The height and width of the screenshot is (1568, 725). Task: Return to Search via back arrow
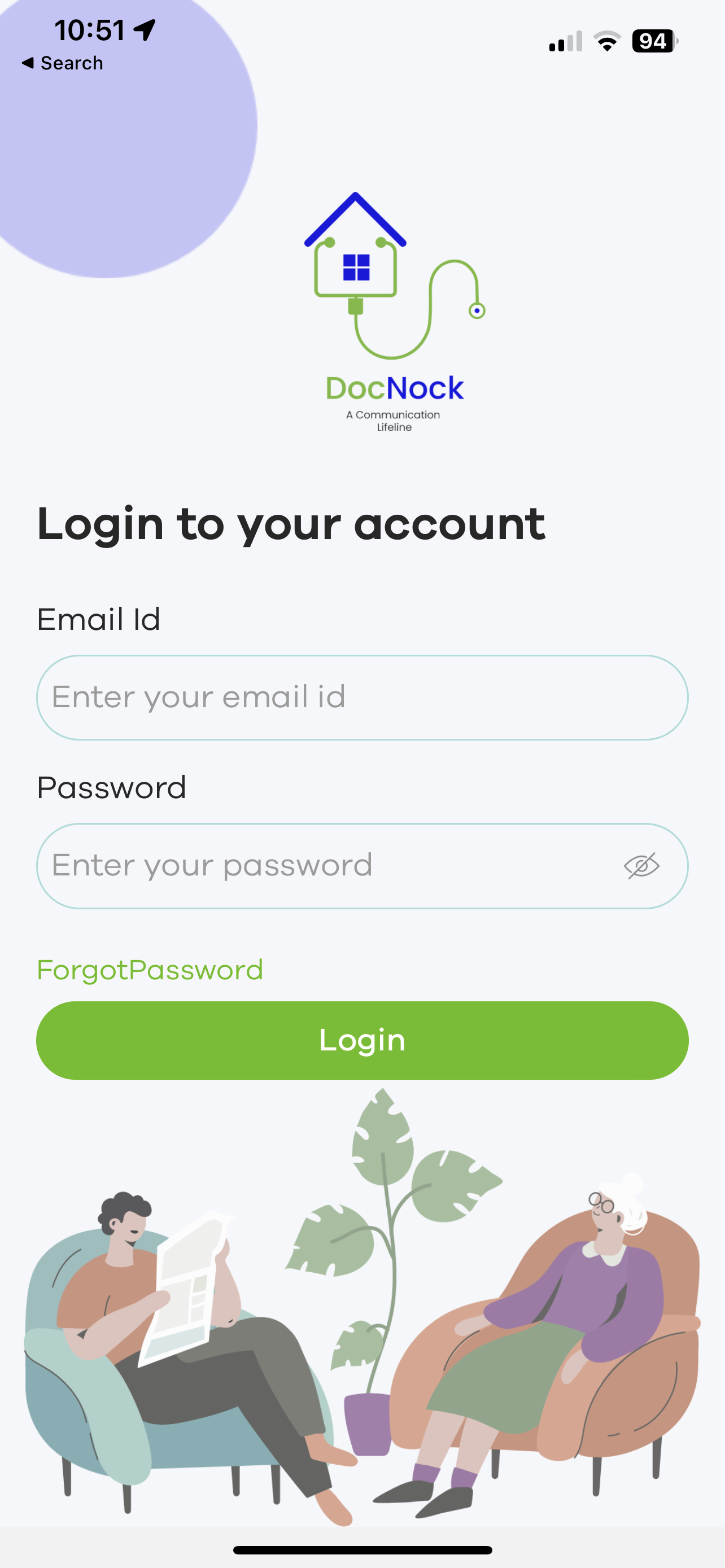pyautogui.click(x=62, y=63)
